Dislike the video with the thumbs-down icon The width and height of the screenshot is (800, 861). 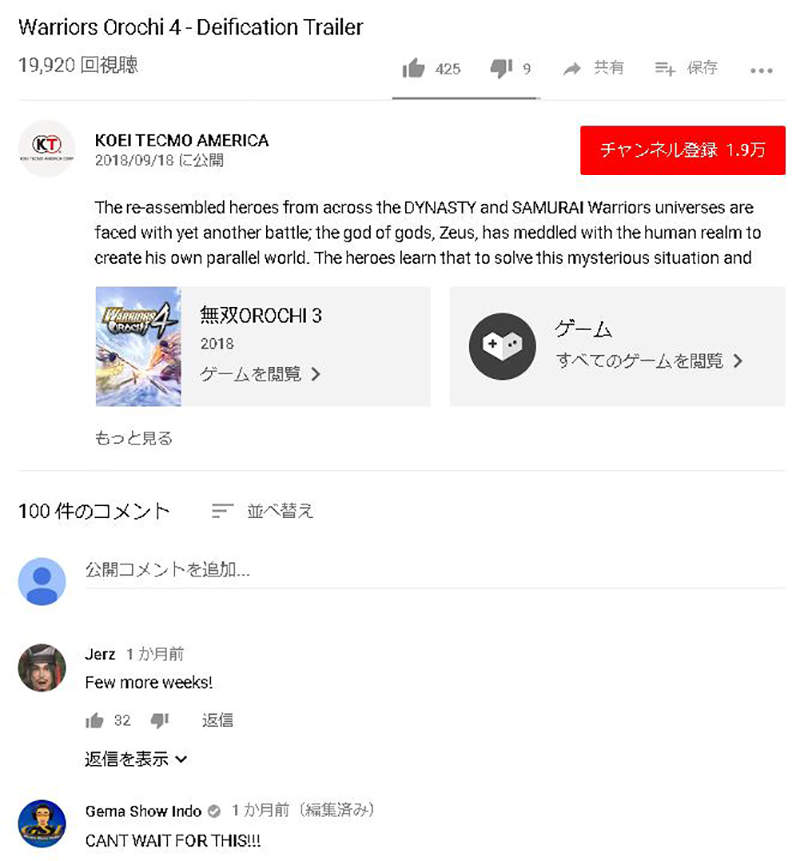click(x=500, y=69)
